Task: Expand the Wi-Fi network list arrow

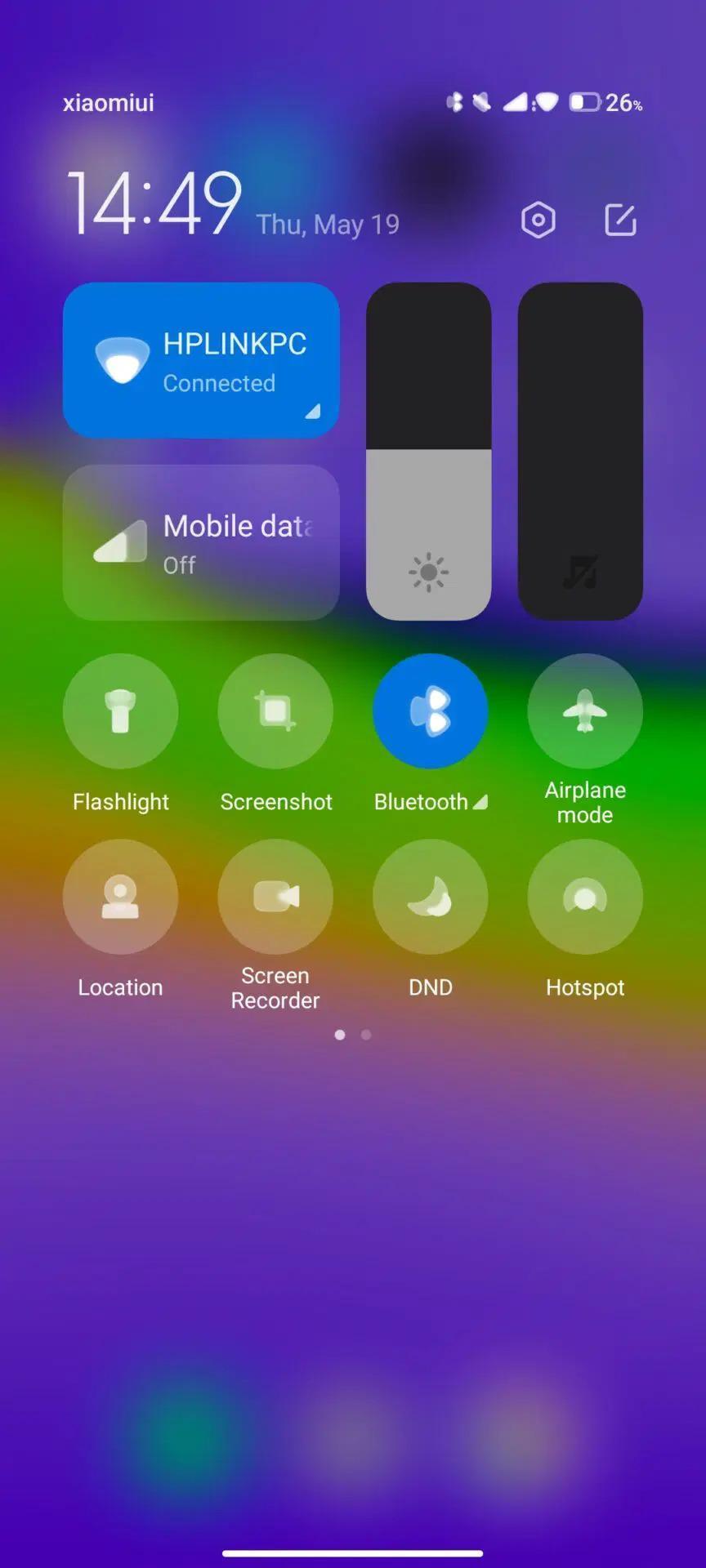Action: pyautogui.click(x=313, y=412)
